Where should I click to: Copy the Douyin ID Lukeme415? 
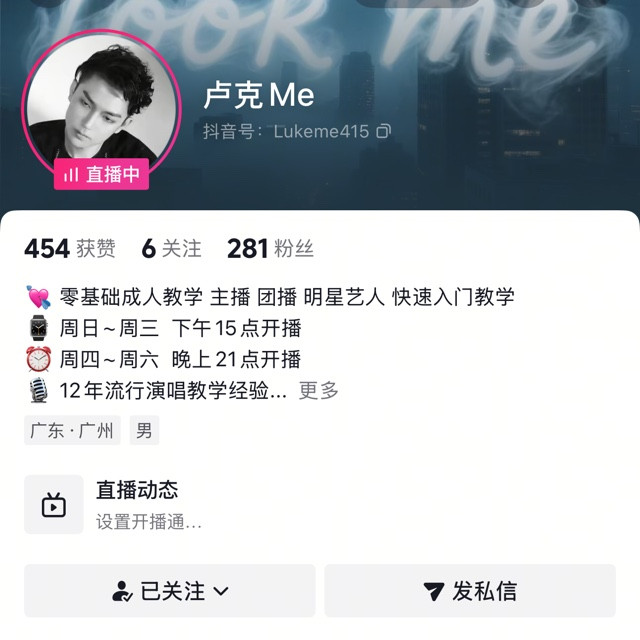384,131
